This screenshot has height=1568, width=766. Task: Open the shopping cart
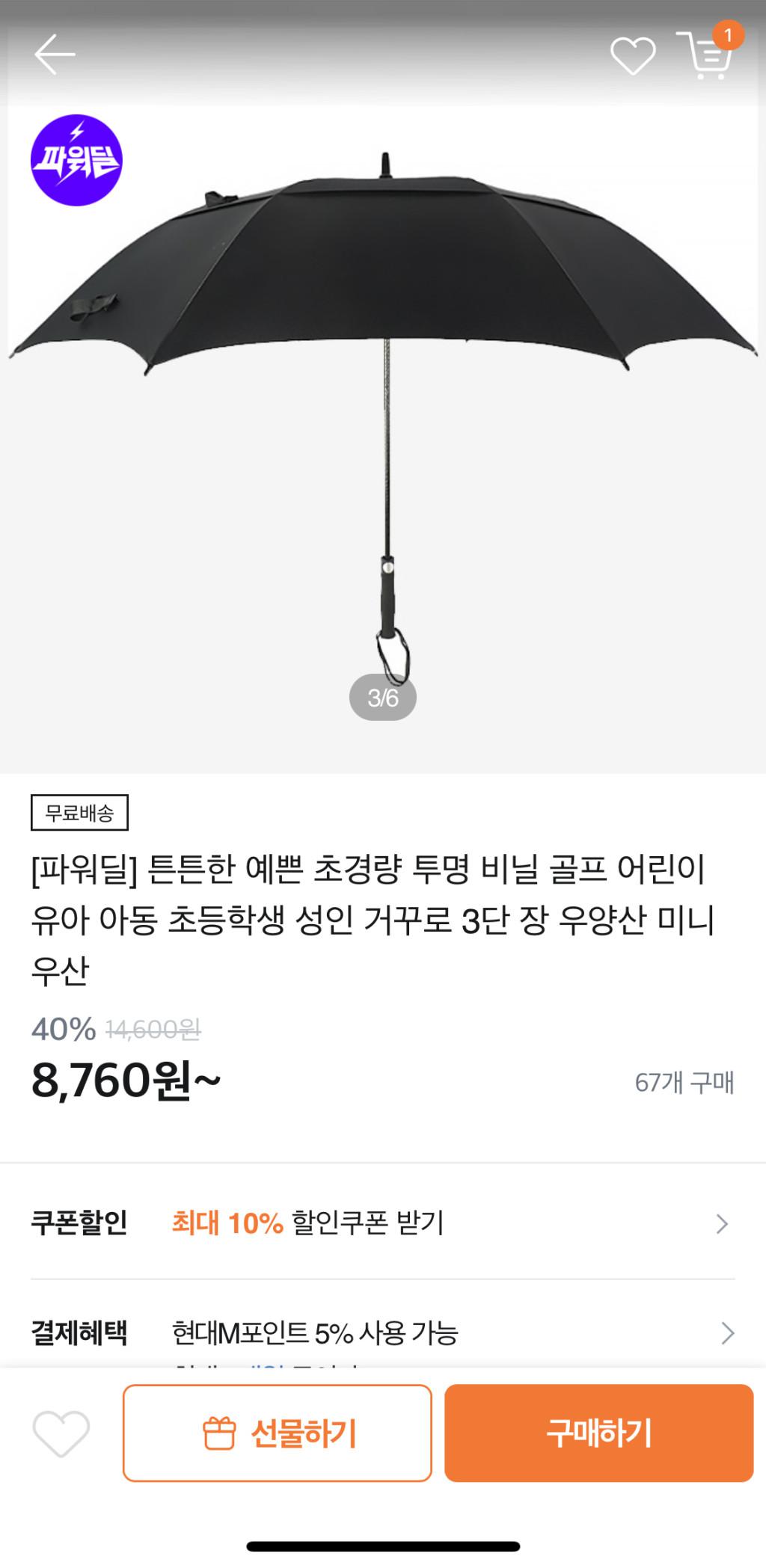point(705,55)
